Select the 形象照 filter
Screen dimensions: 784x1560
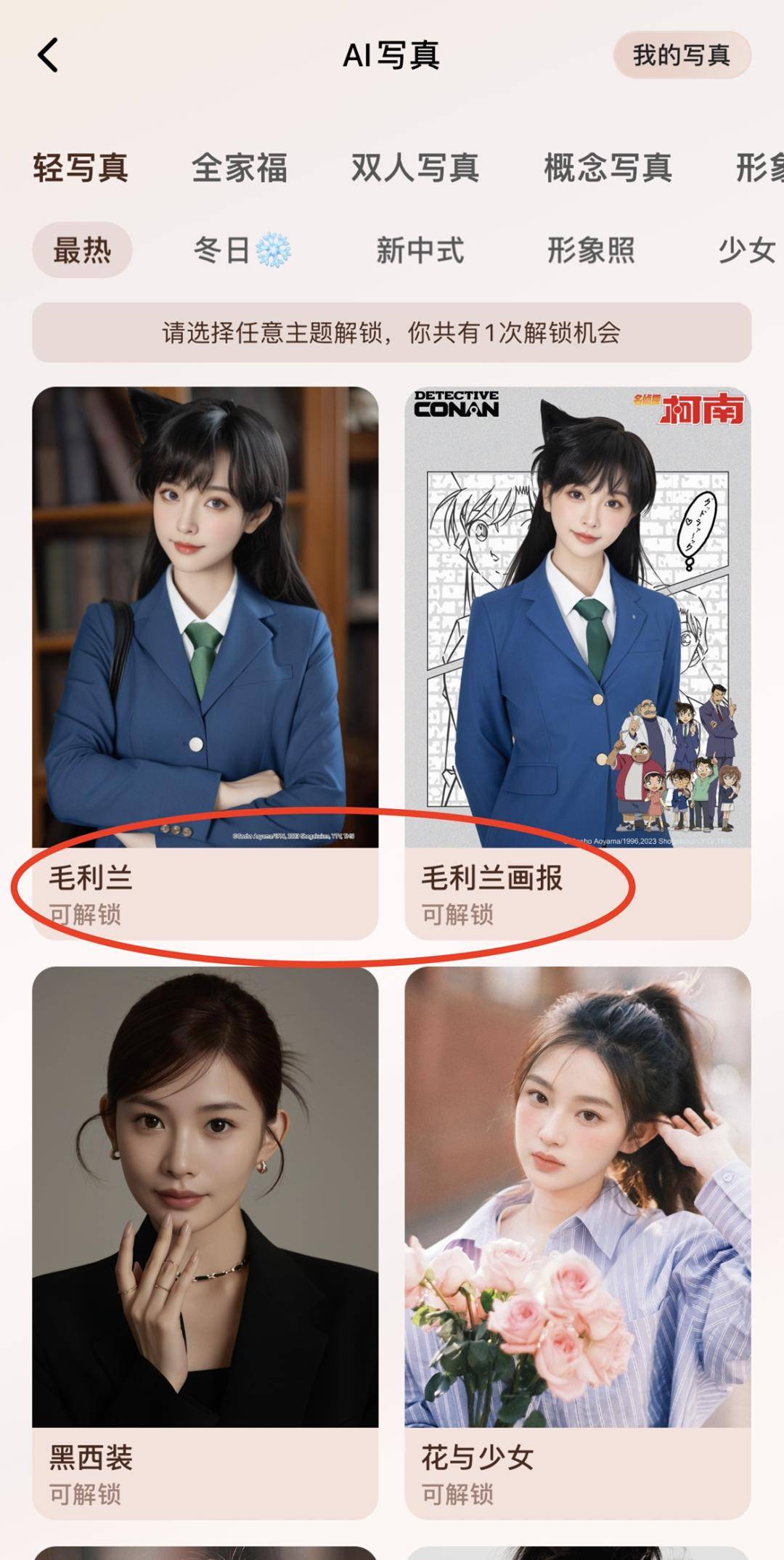(591, 251)
